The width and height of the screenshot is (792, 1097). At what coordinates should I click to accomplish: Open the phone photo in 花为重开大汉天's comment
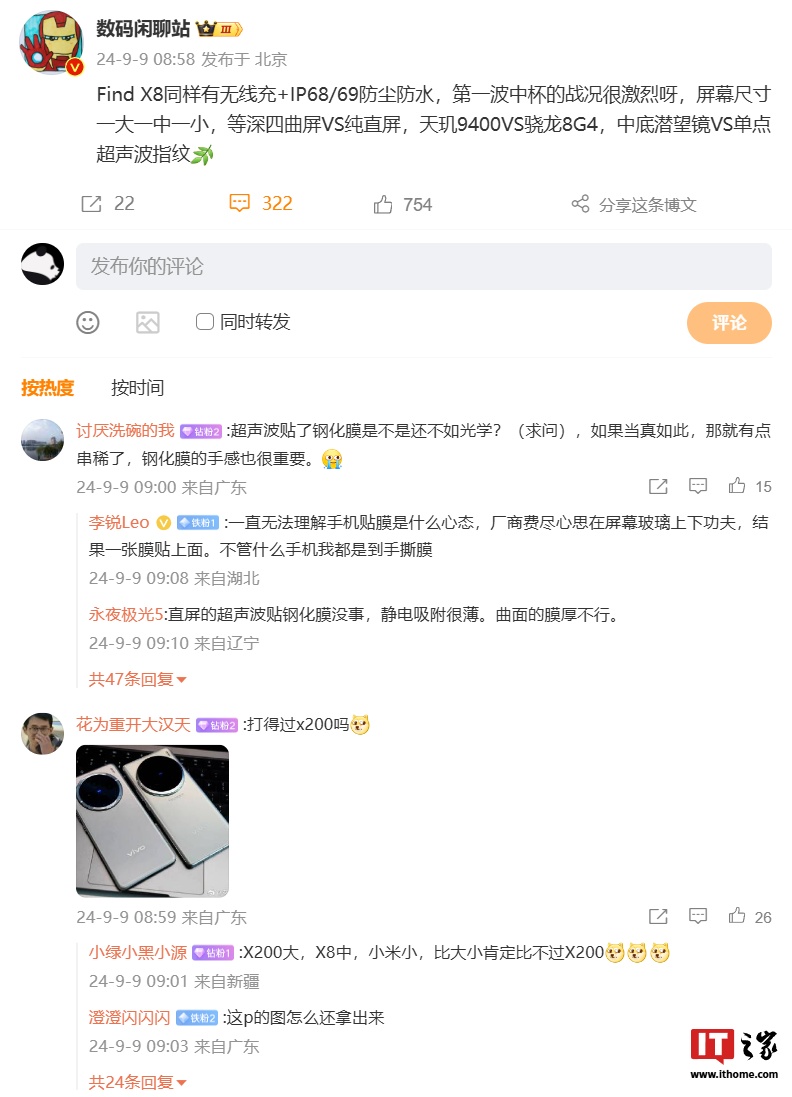tap(152, 821)
